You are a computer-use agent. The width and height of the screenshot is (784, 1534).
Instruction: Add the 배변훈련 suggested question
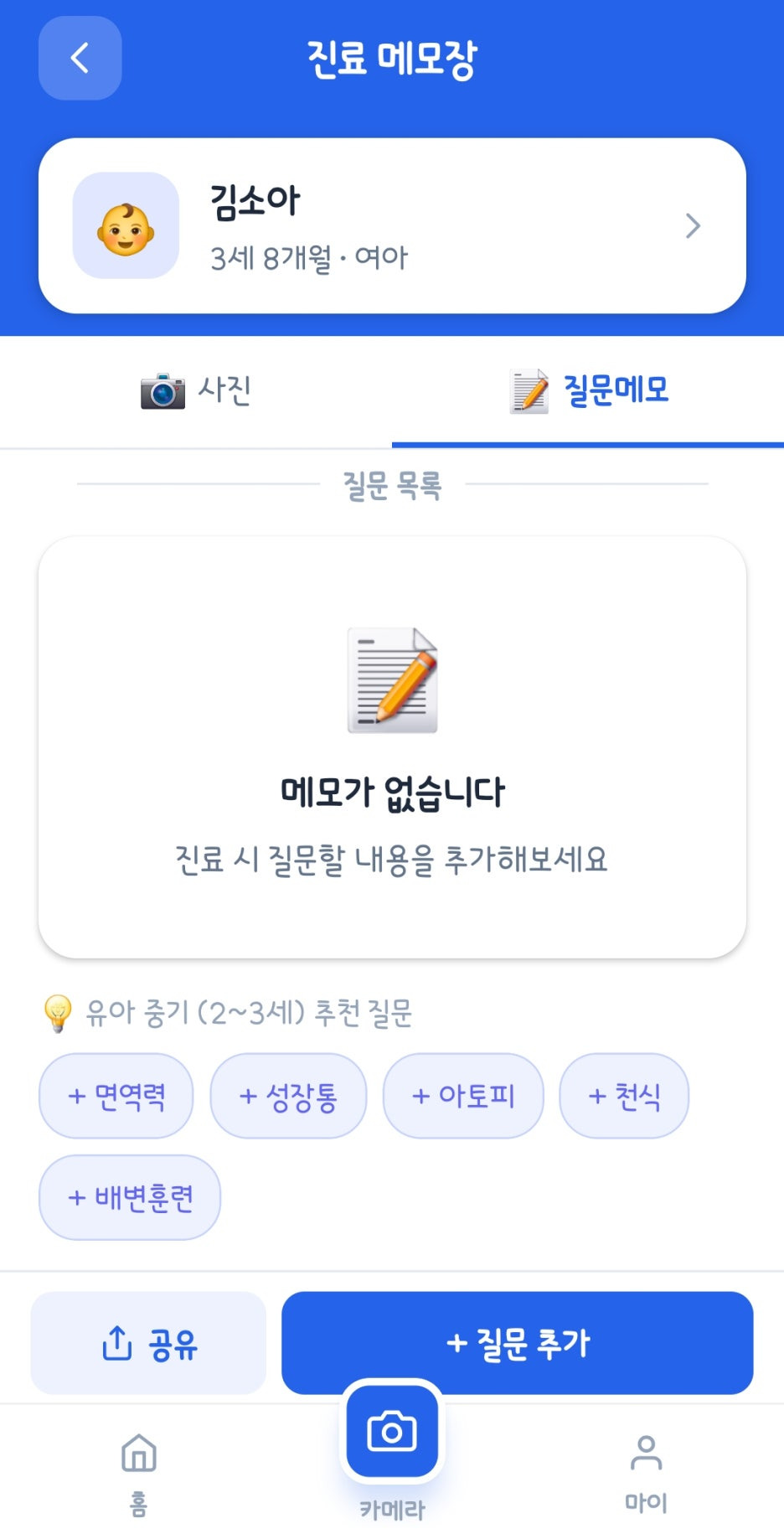(130, 1197)
